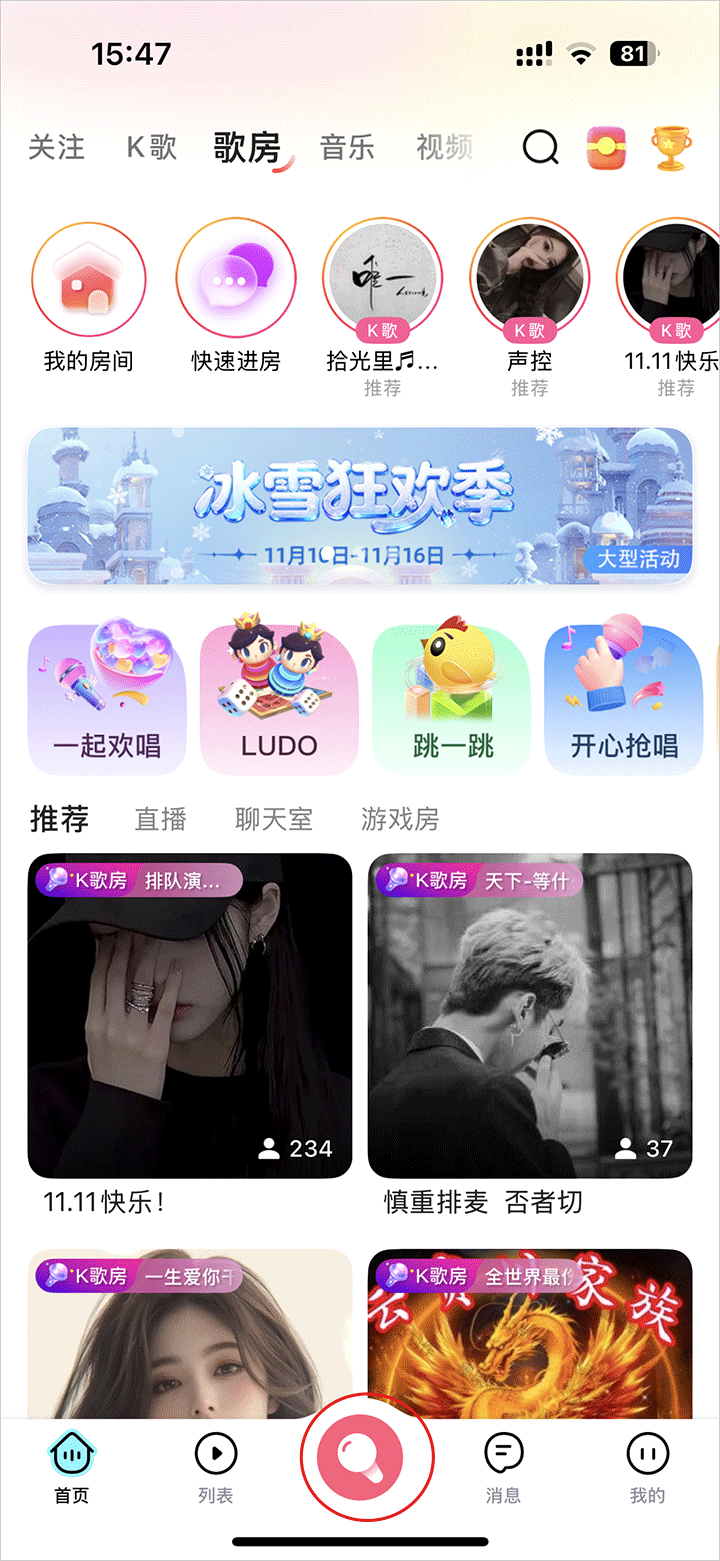Switch to the 关注 top tab

click(x=56, y=148)
